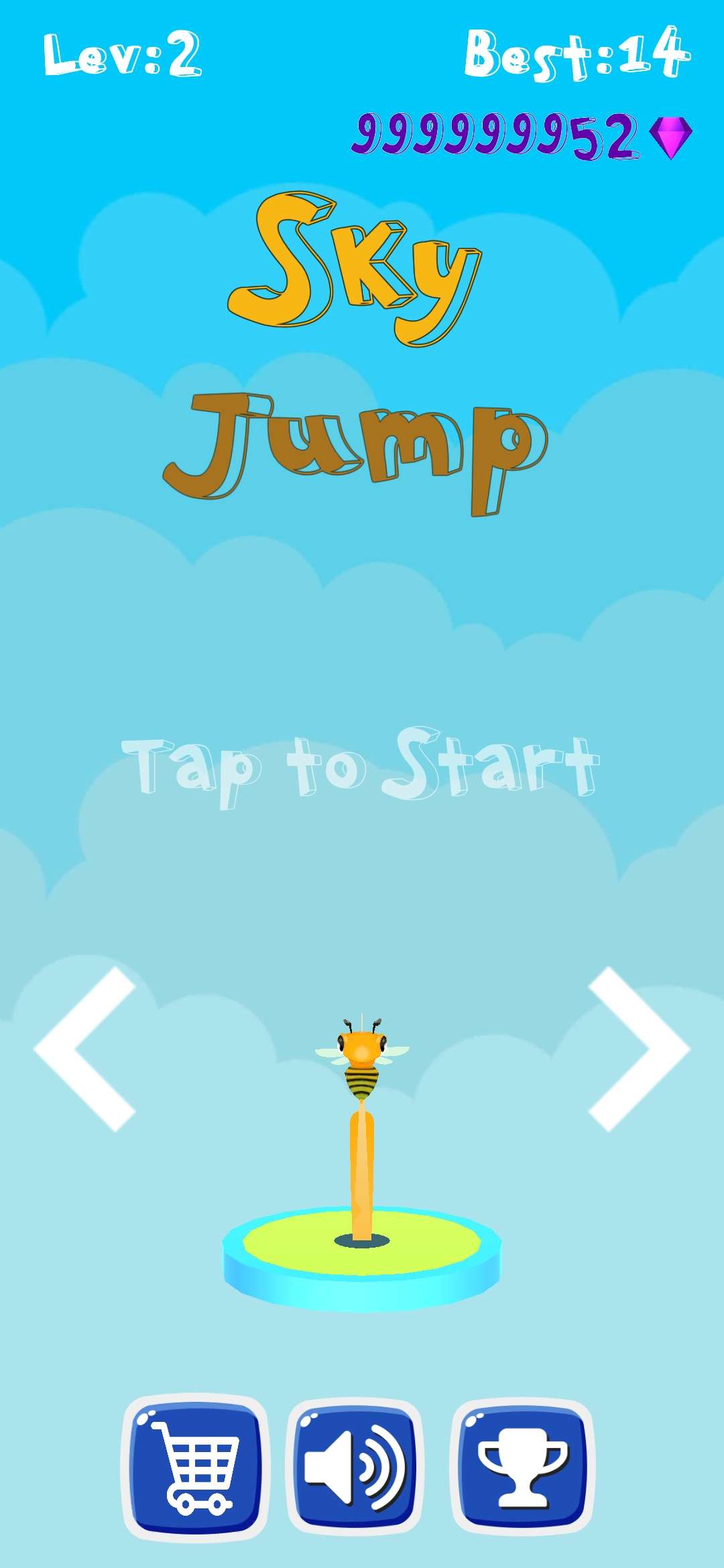Toggle the game sound

point(354,1467)
